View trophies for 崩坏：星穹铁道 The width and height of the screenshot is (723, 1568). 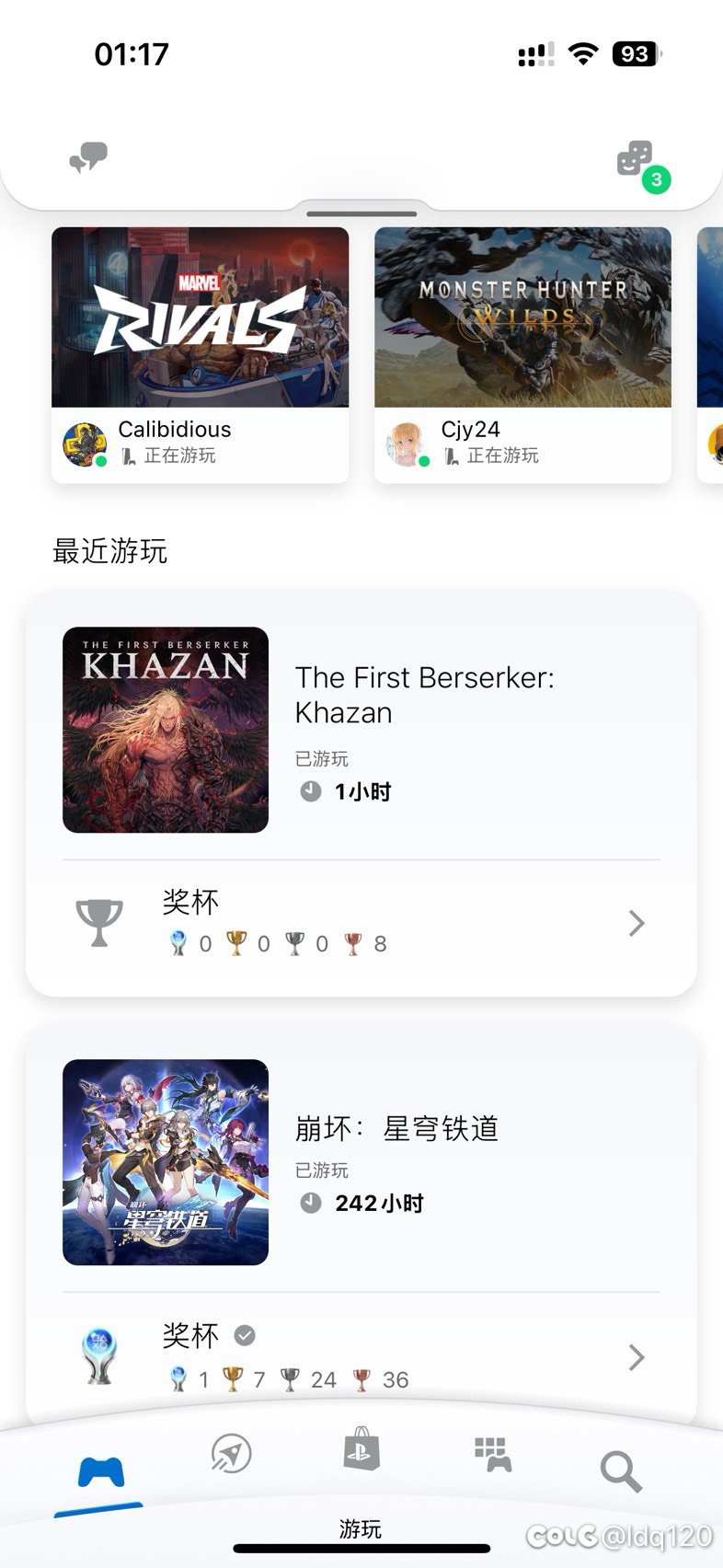tap(361, 1356)
